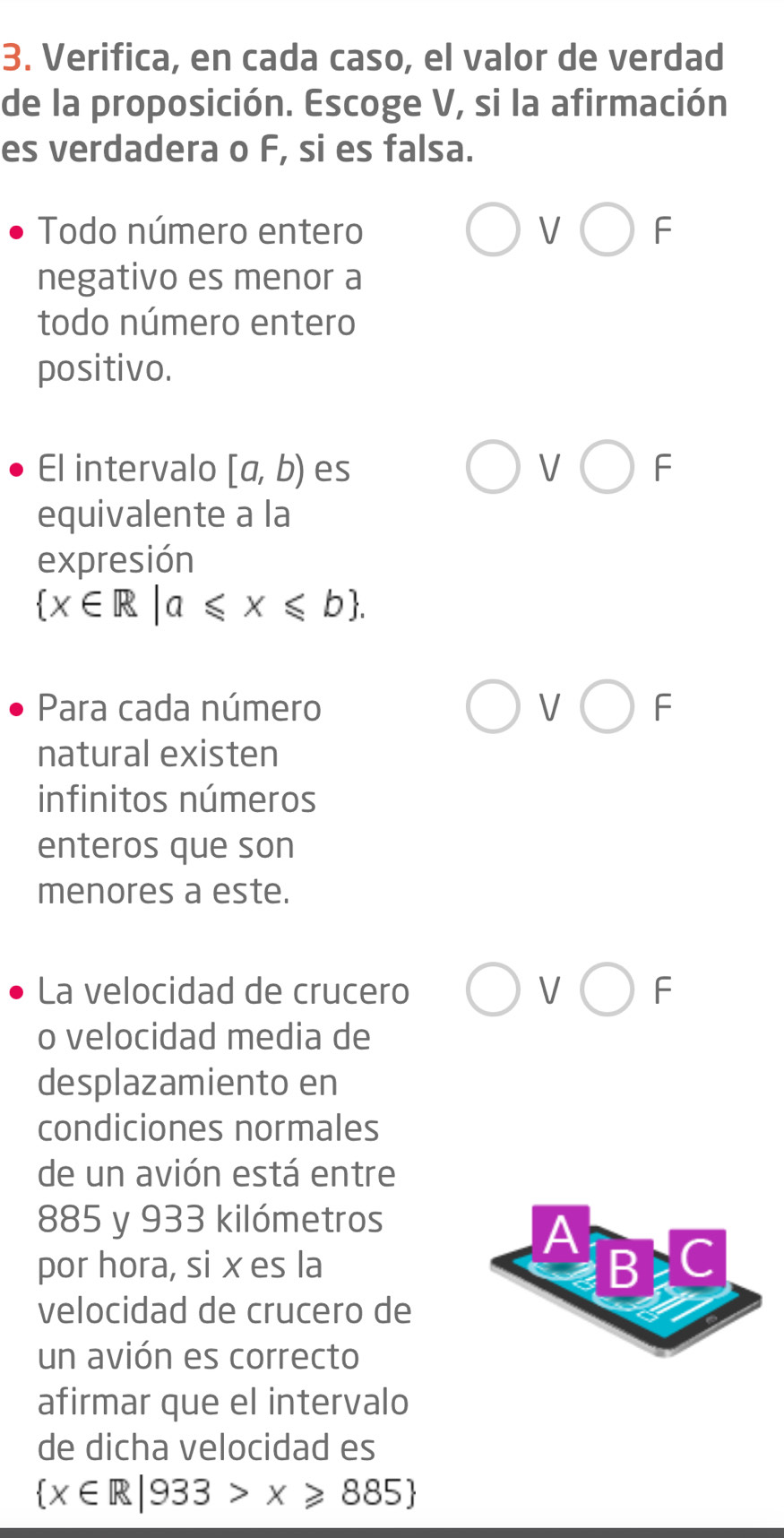Click the bullet before the velocidad statement

(14, 990)
